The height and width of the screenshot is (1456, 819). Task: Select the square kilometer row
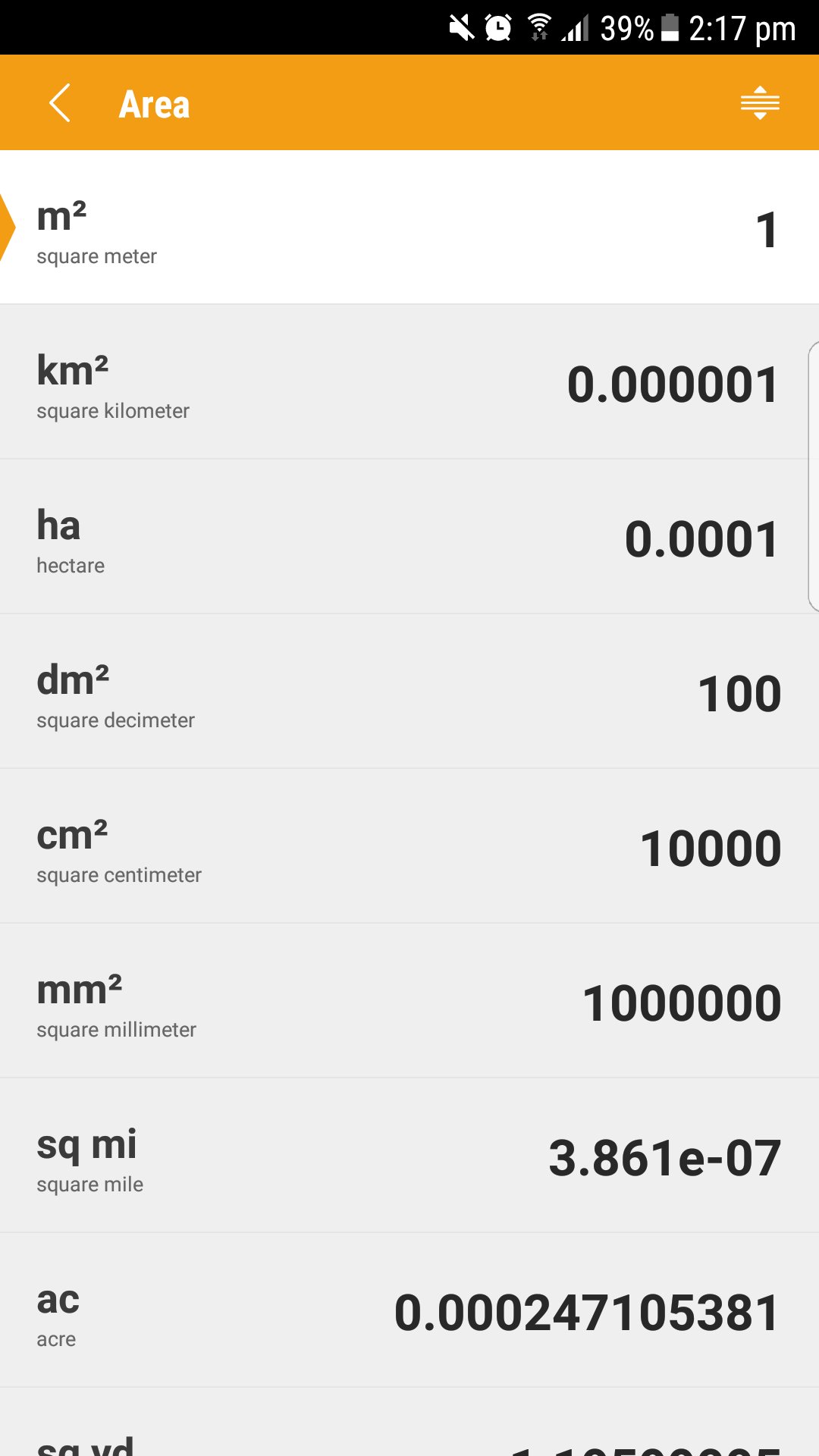[x=409, y=383]
